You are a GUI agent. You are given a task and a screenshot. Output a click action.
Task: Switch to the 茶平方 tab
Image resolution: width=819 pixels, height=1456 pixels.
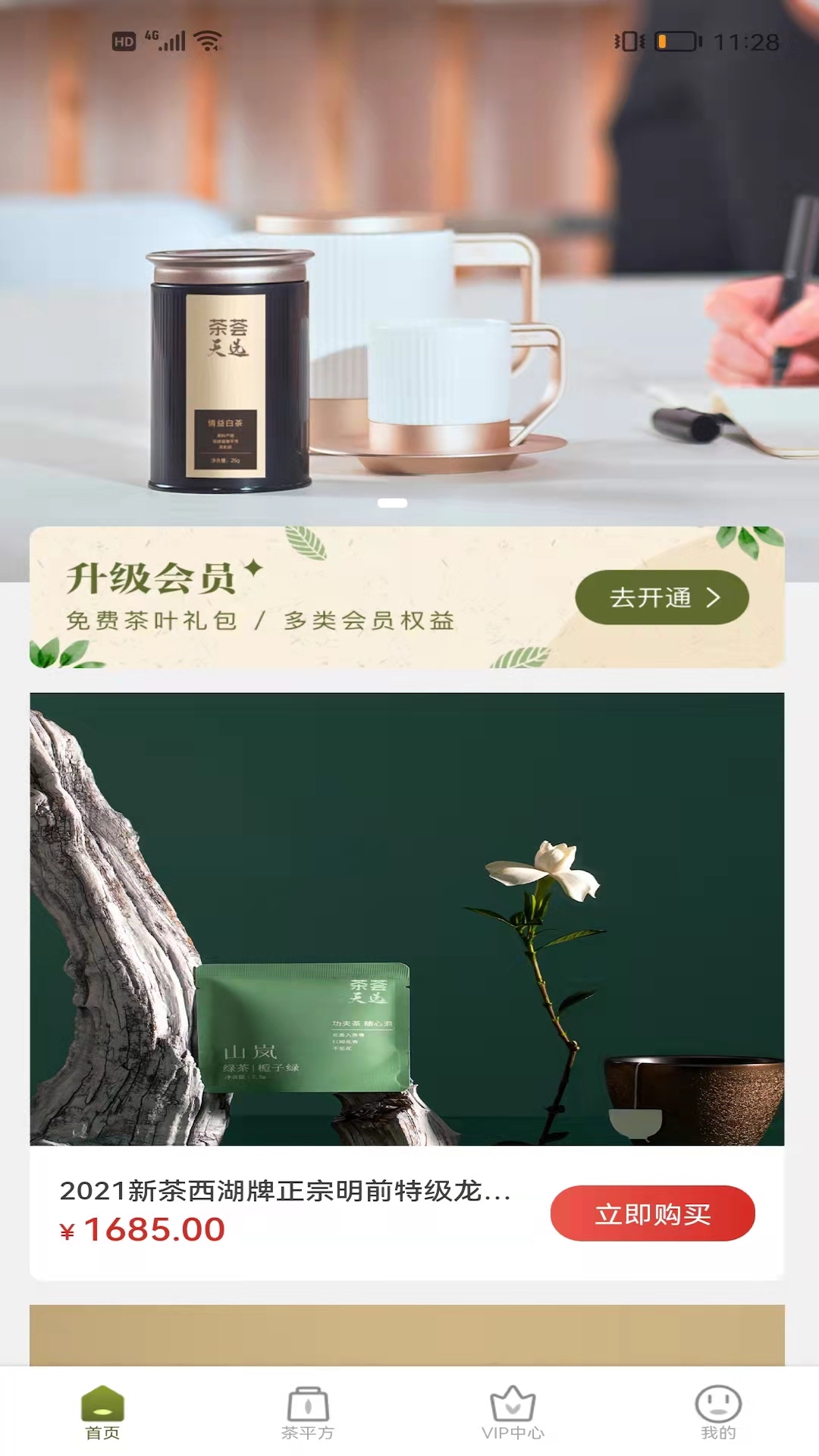click(x=308, y=1414)
